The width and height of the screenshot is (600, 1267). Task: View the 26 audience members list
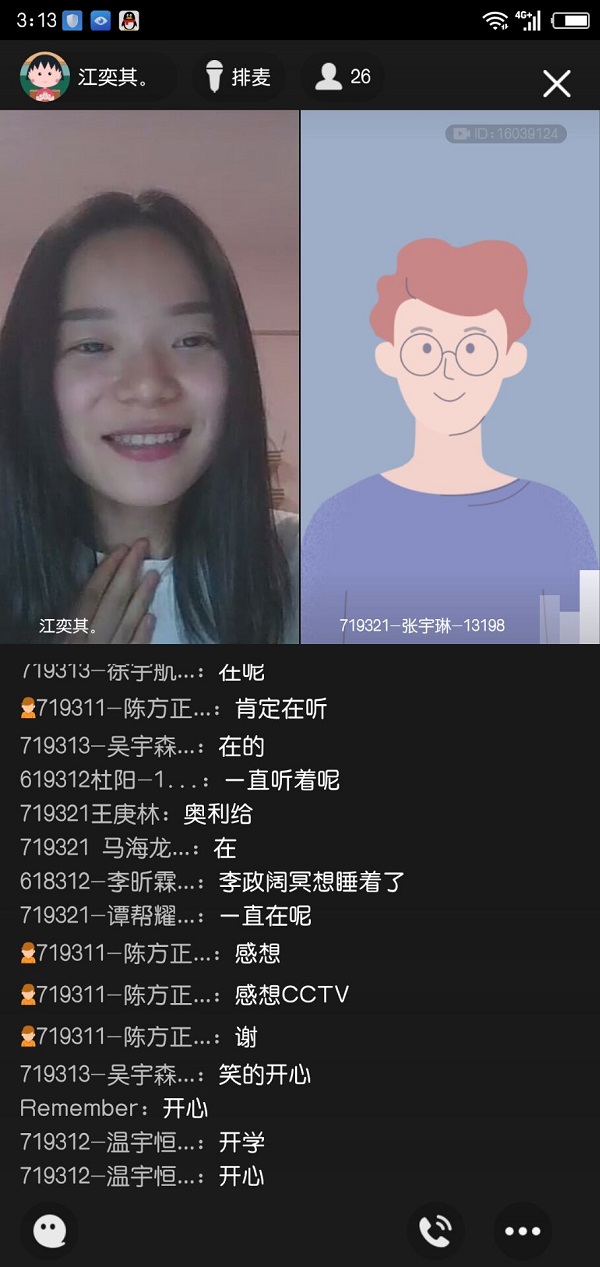pyautogui.click(x=343, y=77)
